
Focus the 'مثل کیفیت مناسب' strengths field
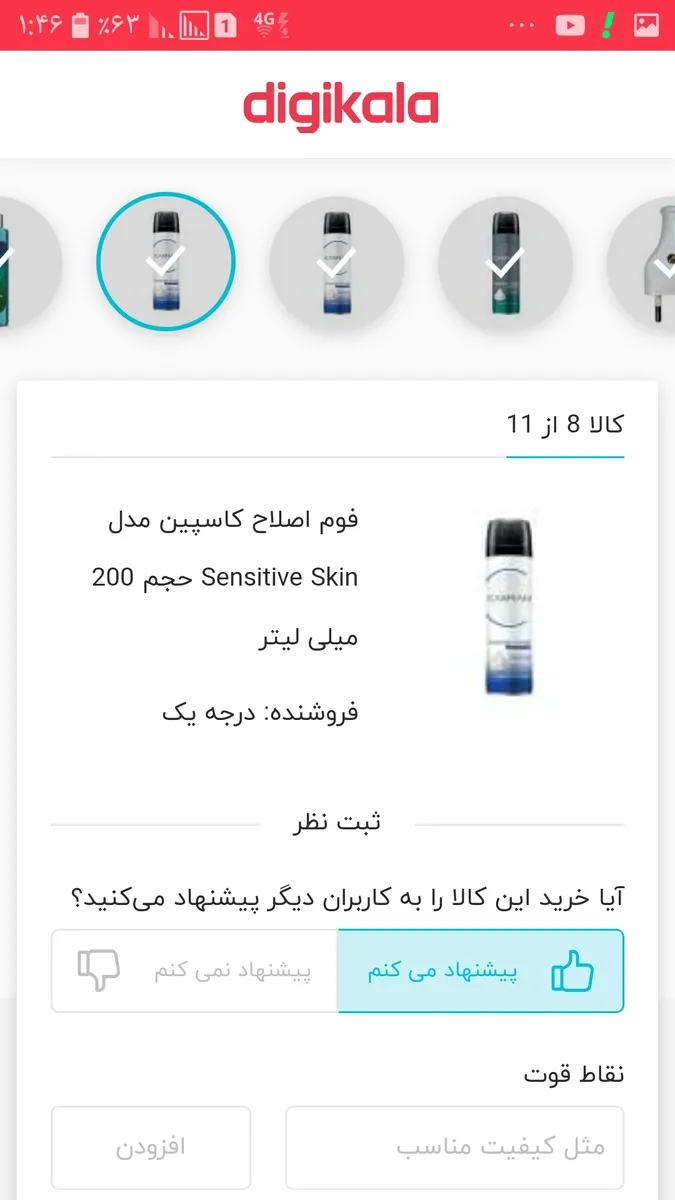coord(455,1147)
